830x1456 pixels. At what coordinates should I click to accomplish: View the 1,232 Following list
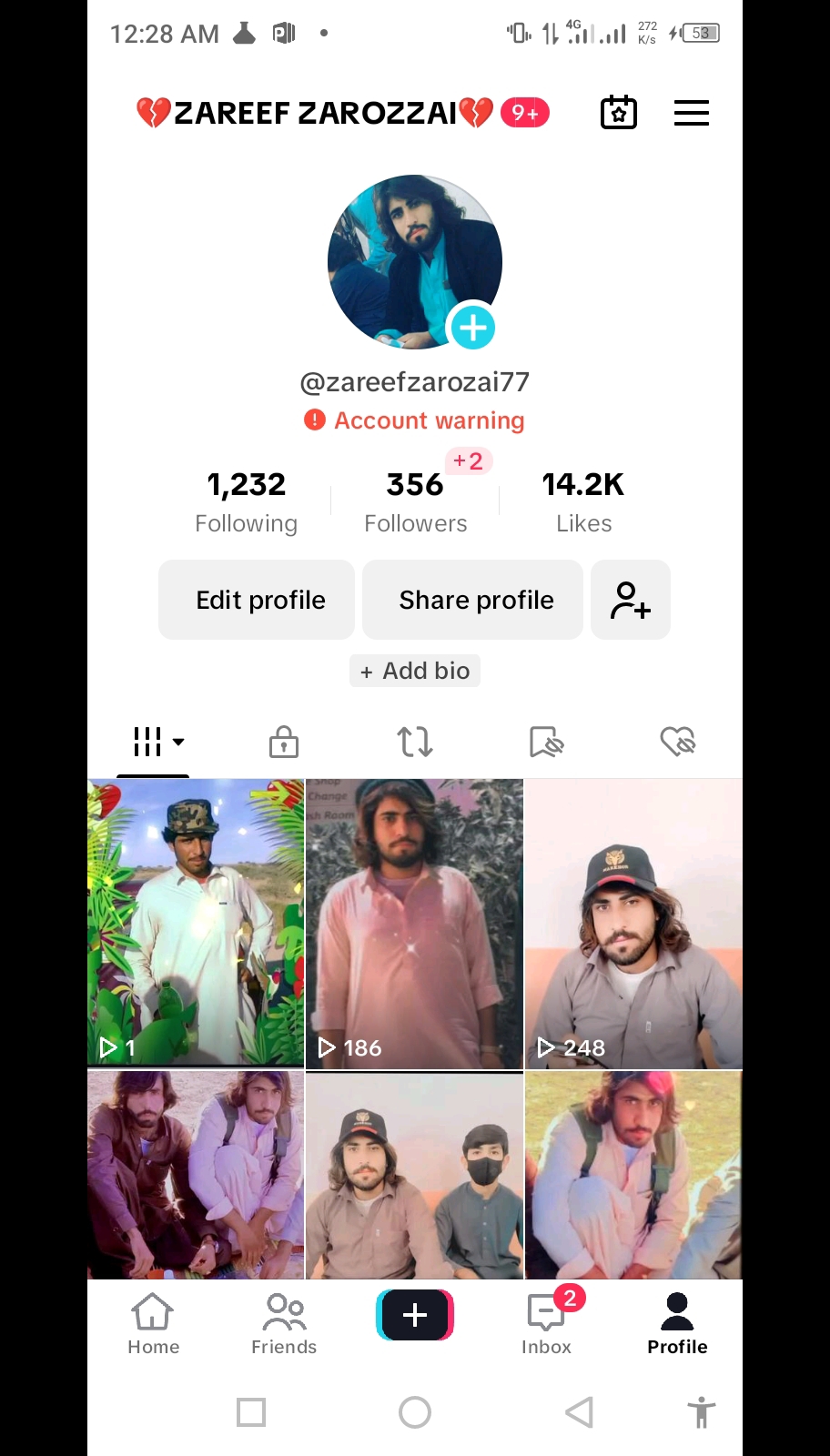pyautogui.click(x=246, y=500)
